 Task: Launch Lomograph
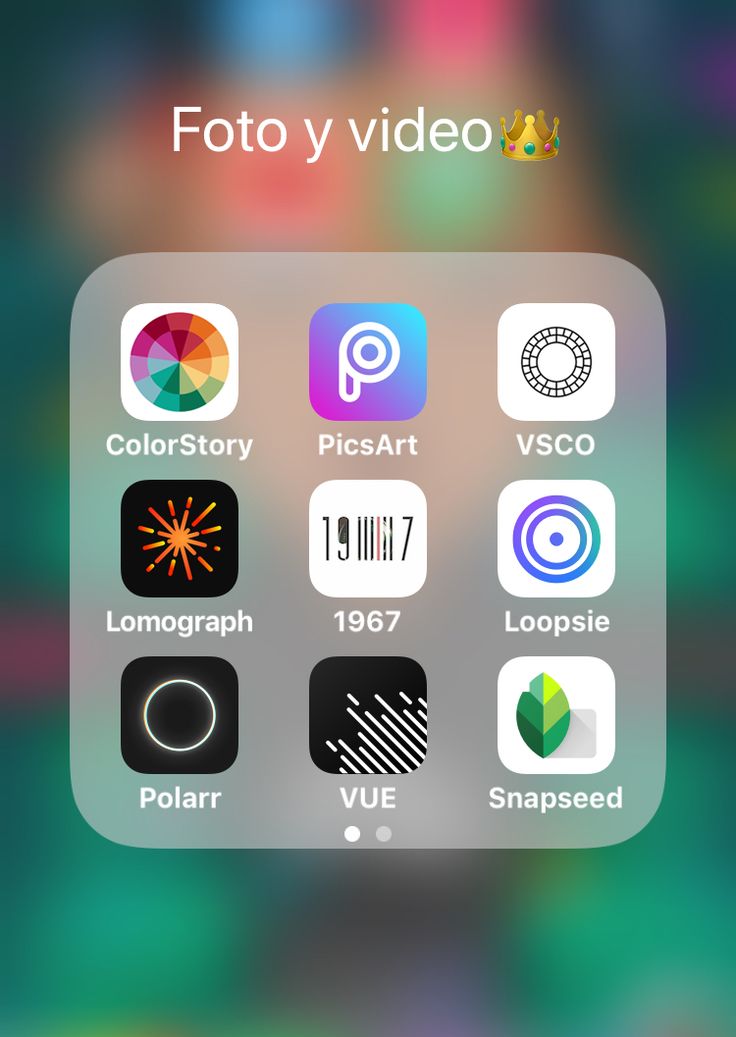click(179, 538)
